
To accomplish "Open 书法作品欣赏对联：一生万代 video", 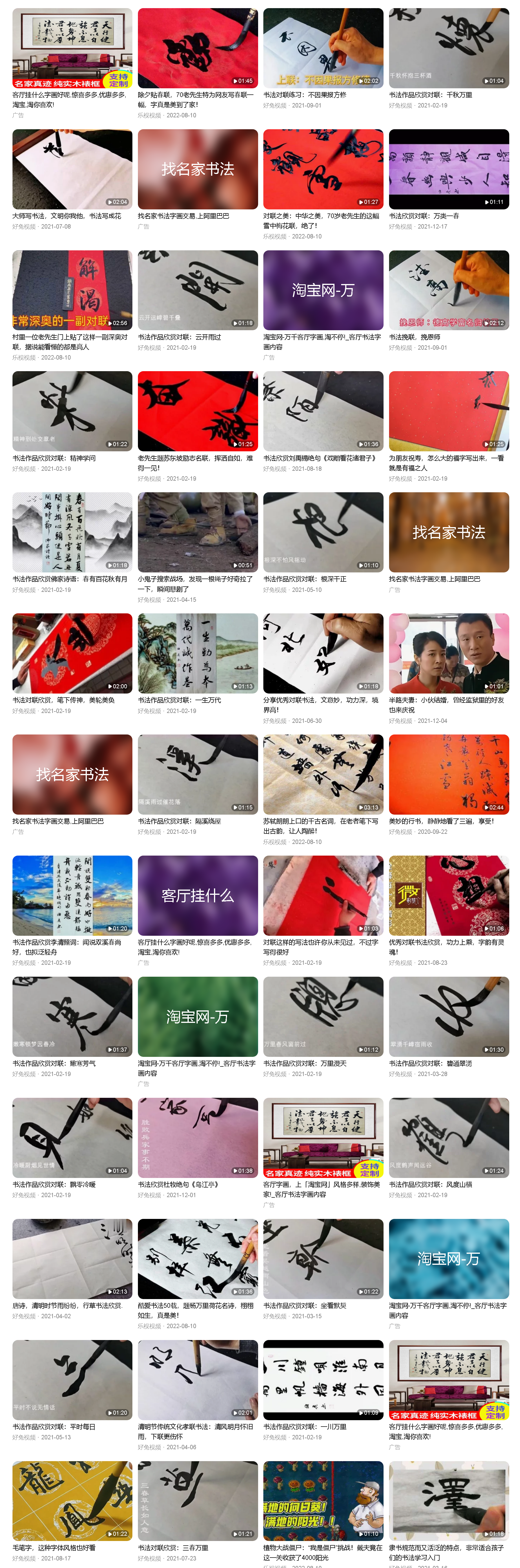I will pos(198,653).
